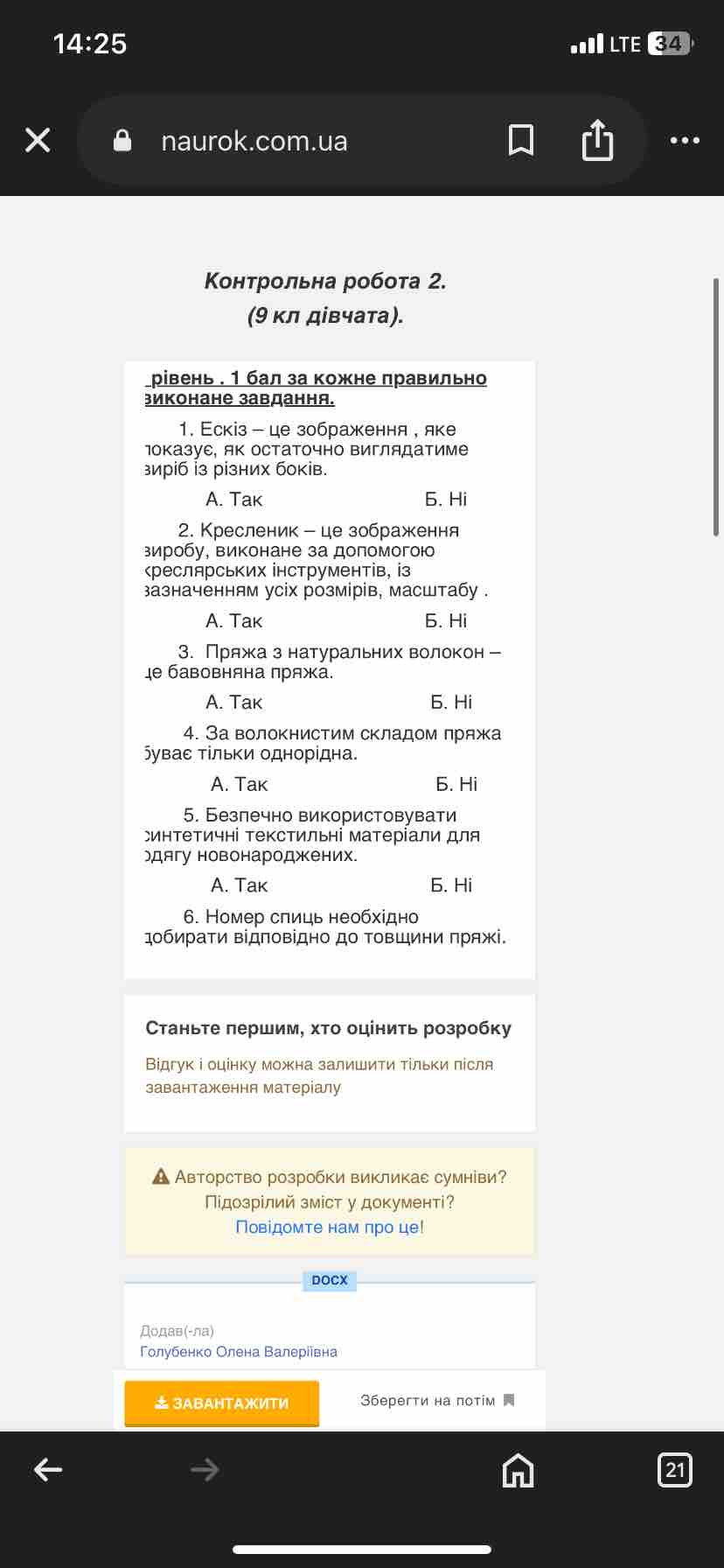Go to the browser home page
The width and height of the screenshot is (724, 1568).
[x=518, y=1470]
